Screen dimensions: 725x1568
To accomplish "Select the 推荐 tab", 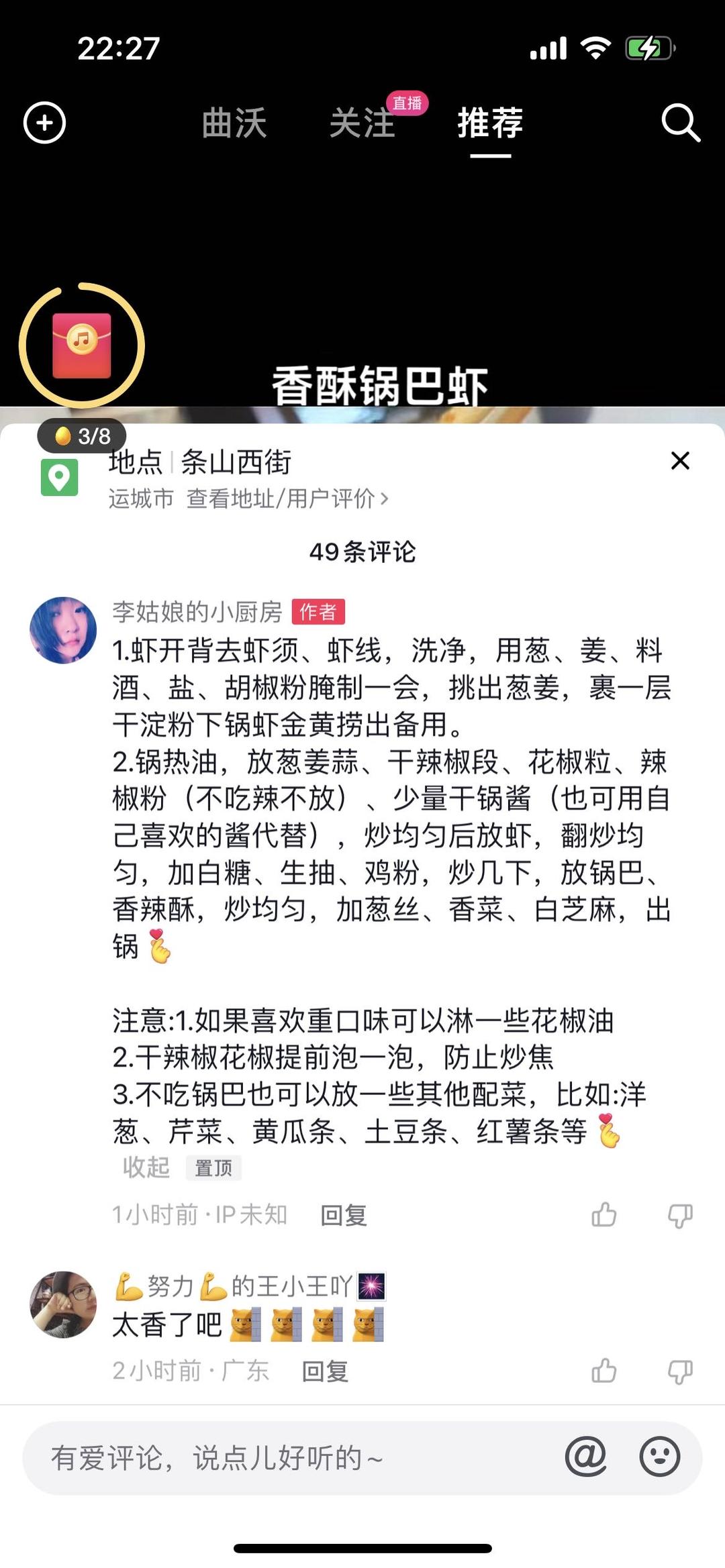I will pos(490,123).
